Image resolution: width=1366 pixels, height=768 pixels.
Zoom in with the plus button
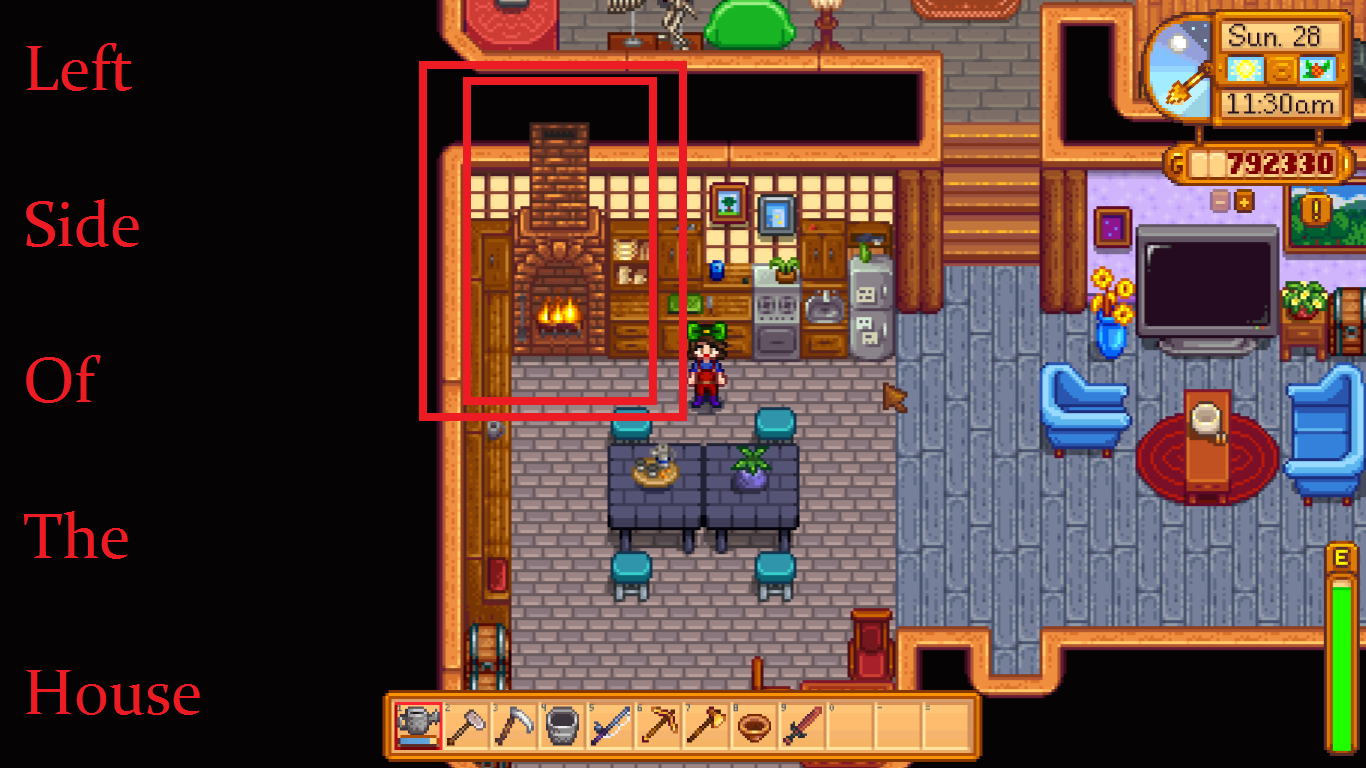click(x=1244, y=201)
